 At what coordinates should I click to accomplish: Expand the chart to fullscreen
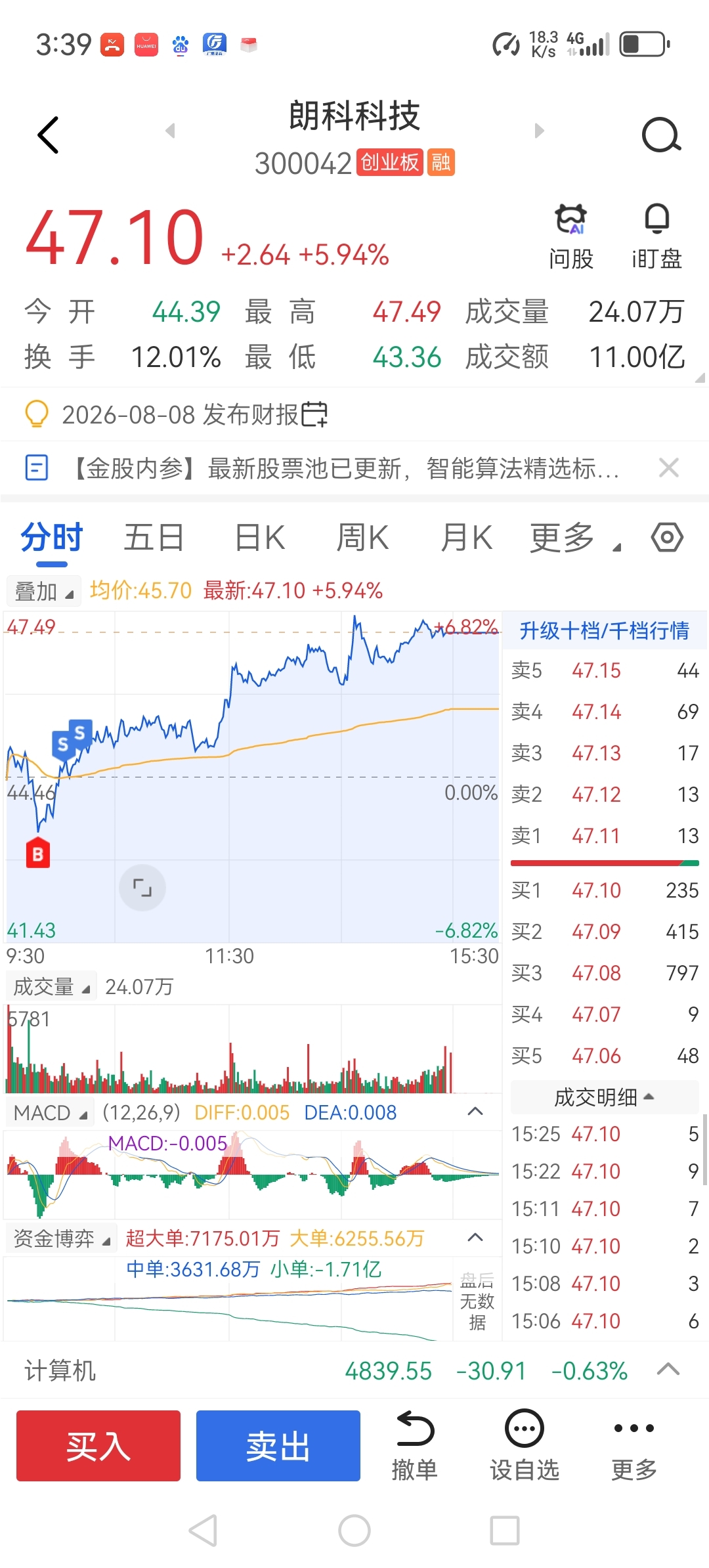click(142, 888)
